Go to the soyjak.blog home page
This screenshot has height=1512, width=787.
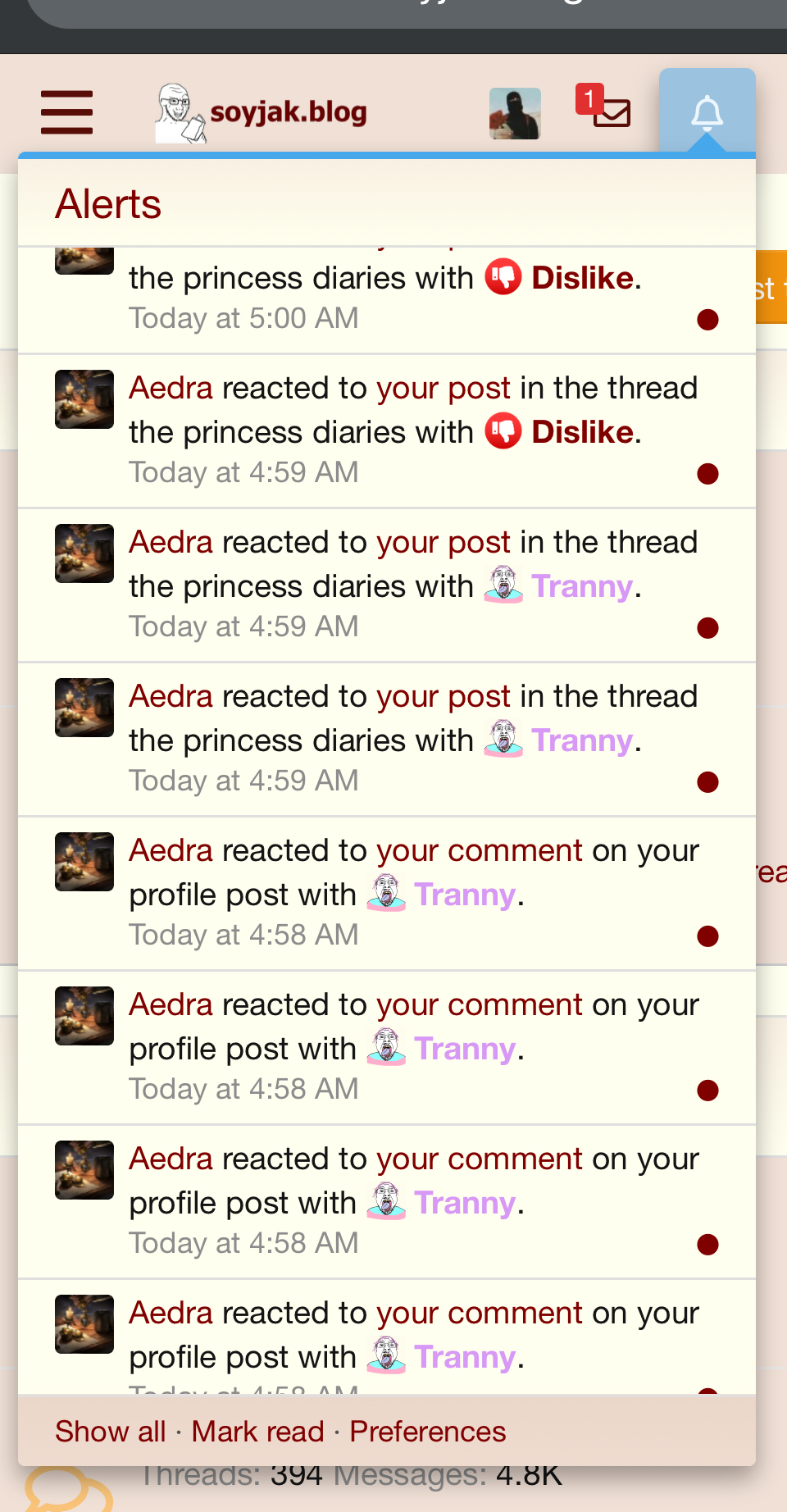coord(262,112)
